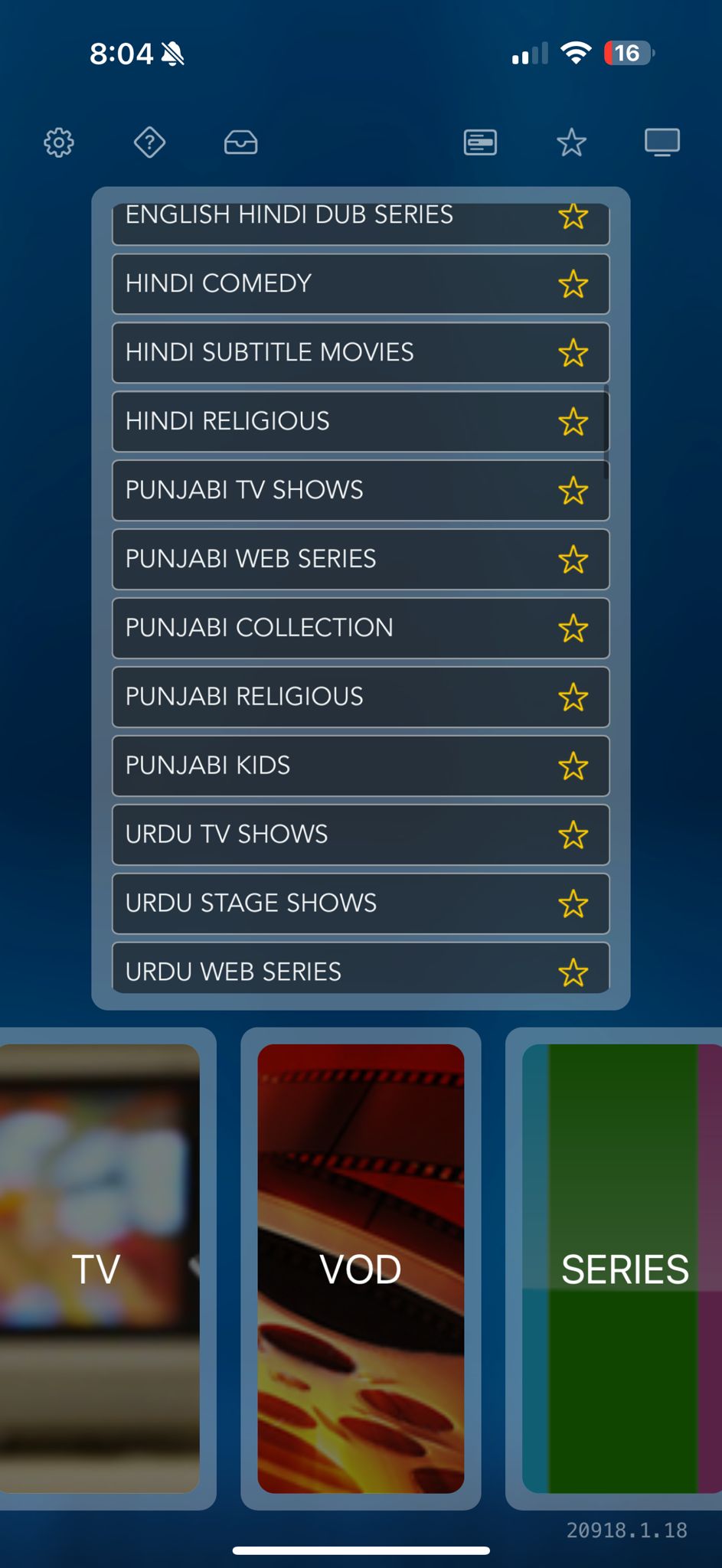Open the help question mark icon
This screenshot has height=1568, width=722.
(149, 142)
